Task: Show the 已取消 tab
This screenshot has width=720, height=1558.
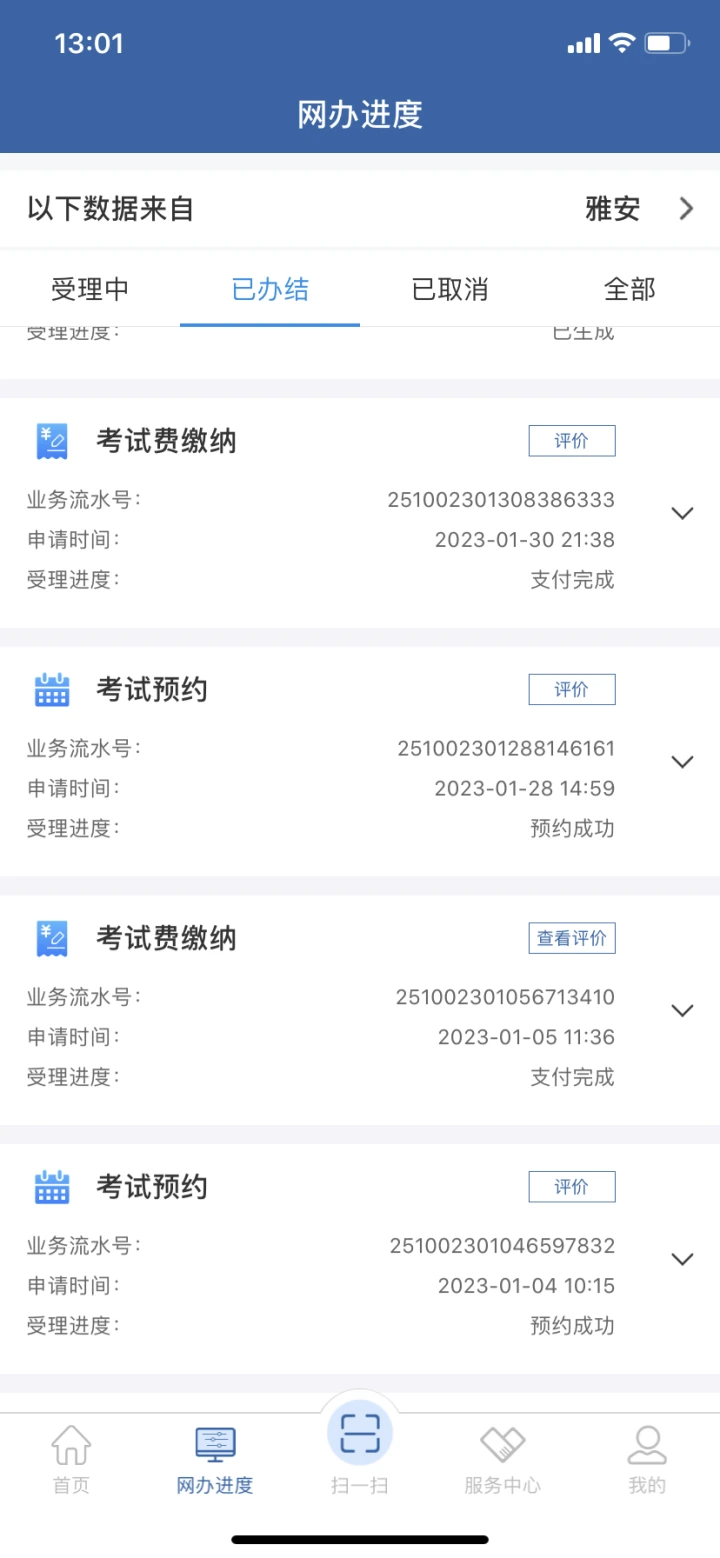Action: tap(450, 290)
